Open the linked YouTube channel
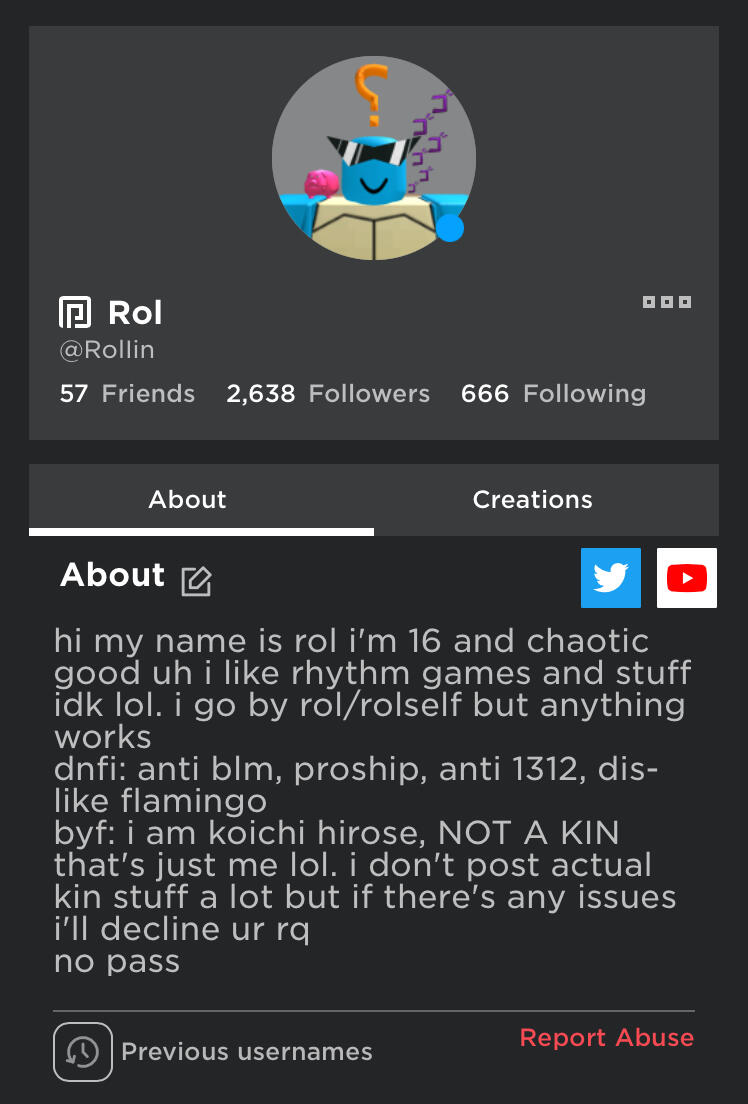This screenshot has height=1104, width=748. [687, 577]
